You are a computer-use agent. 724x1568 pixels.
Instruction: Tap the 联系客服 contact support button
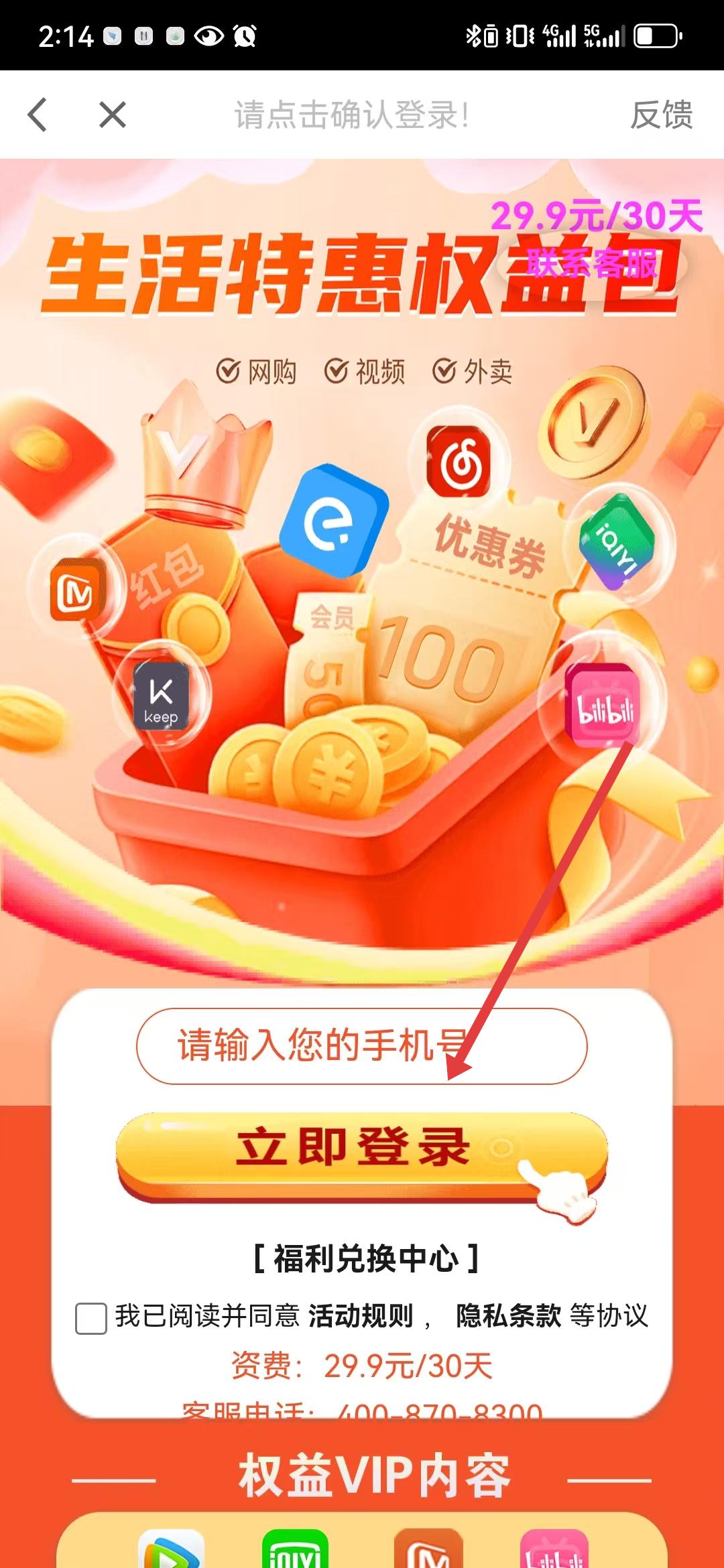(x=593, y=265)
